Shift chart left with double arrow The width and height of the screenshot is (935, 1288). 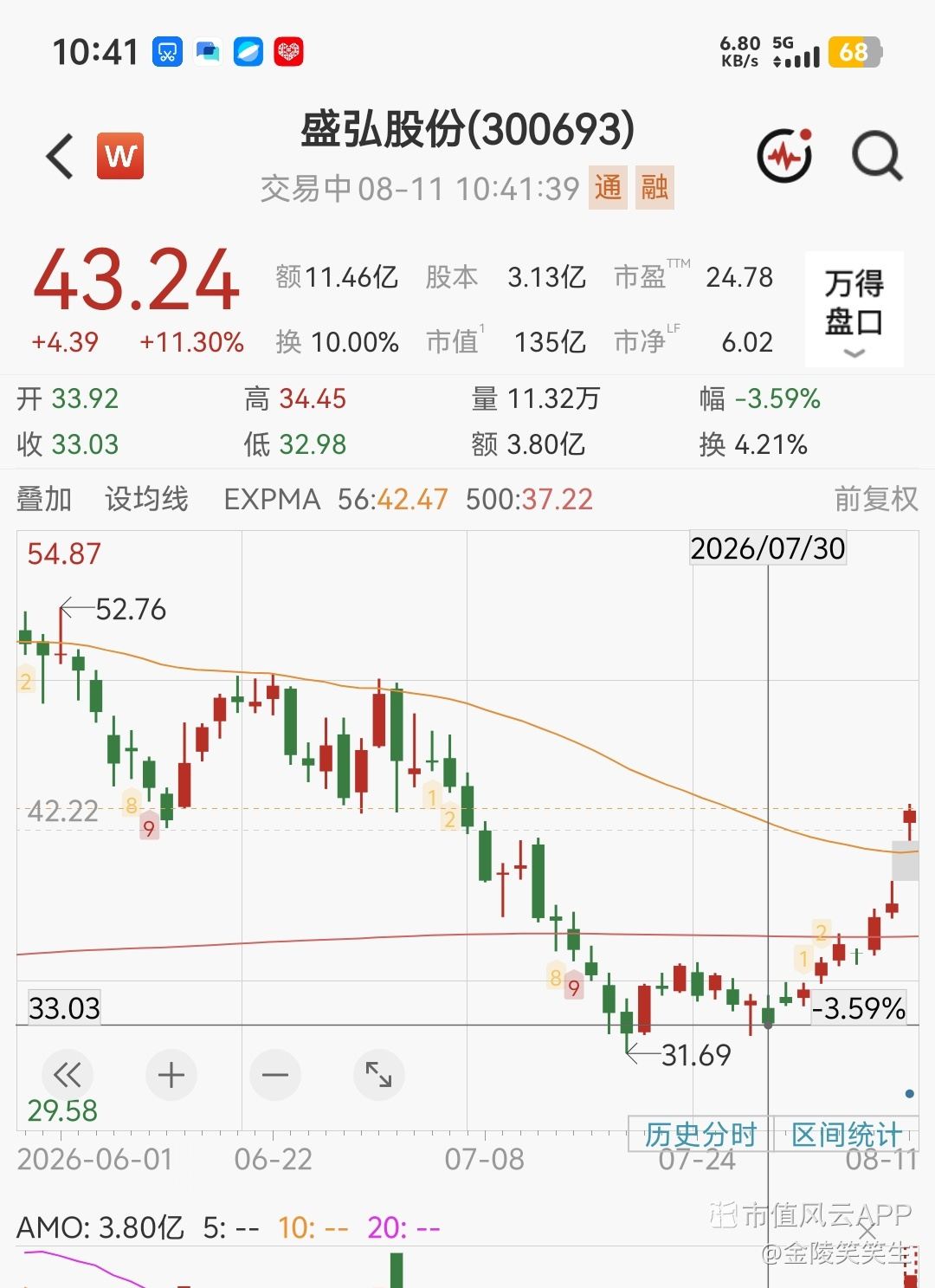(68, 1075)
